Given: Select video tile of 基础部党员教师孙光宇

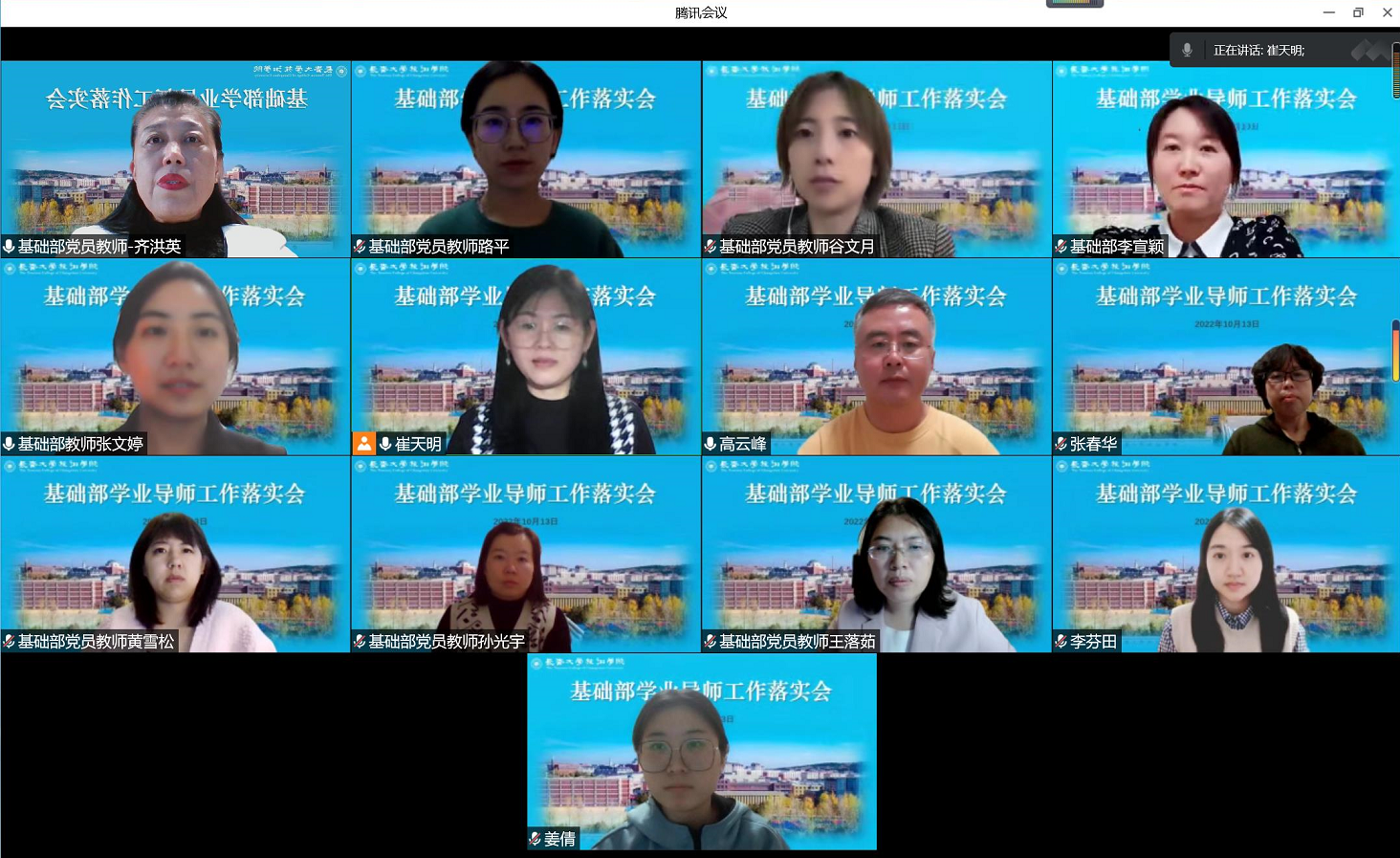Looking at the screenshot, I should coord(526,555).
